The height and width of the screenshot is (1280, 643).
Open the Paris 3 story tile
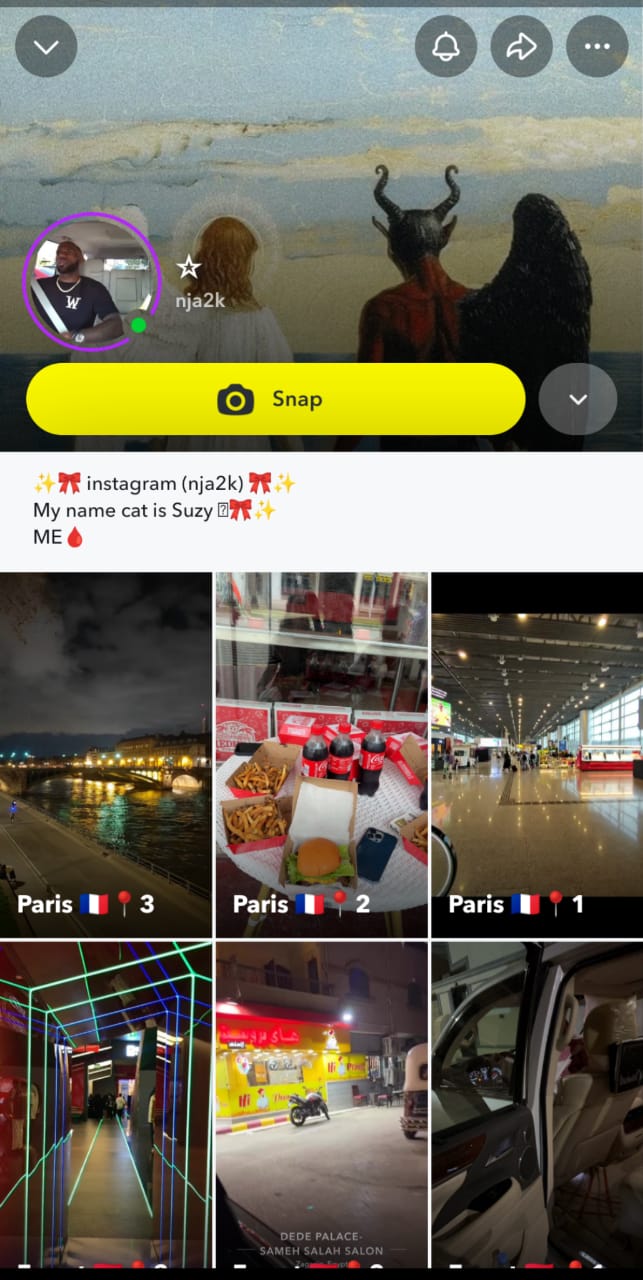pyautogui.click(x=106, y=754)
